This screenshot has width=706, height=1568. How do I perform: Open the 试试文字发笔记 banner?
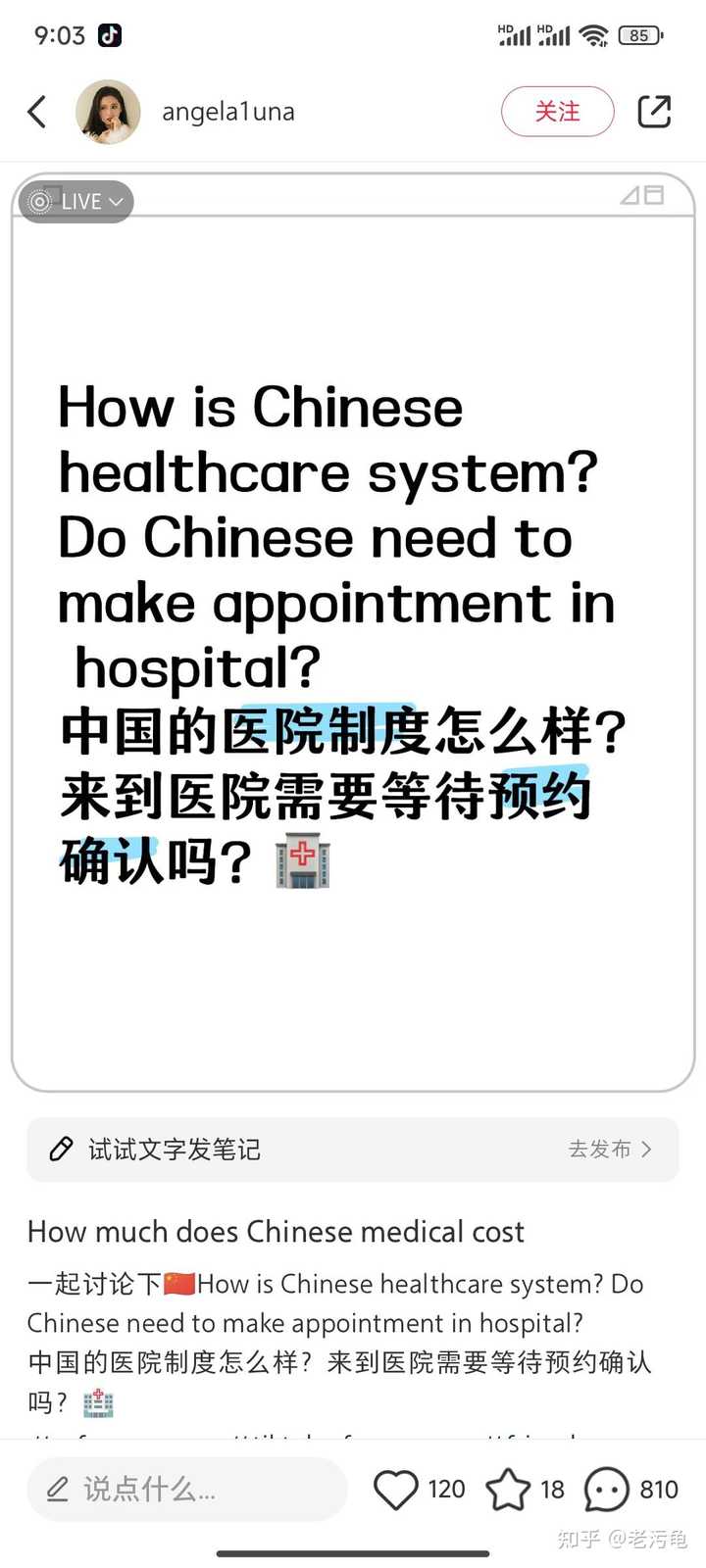(353, 1150)
